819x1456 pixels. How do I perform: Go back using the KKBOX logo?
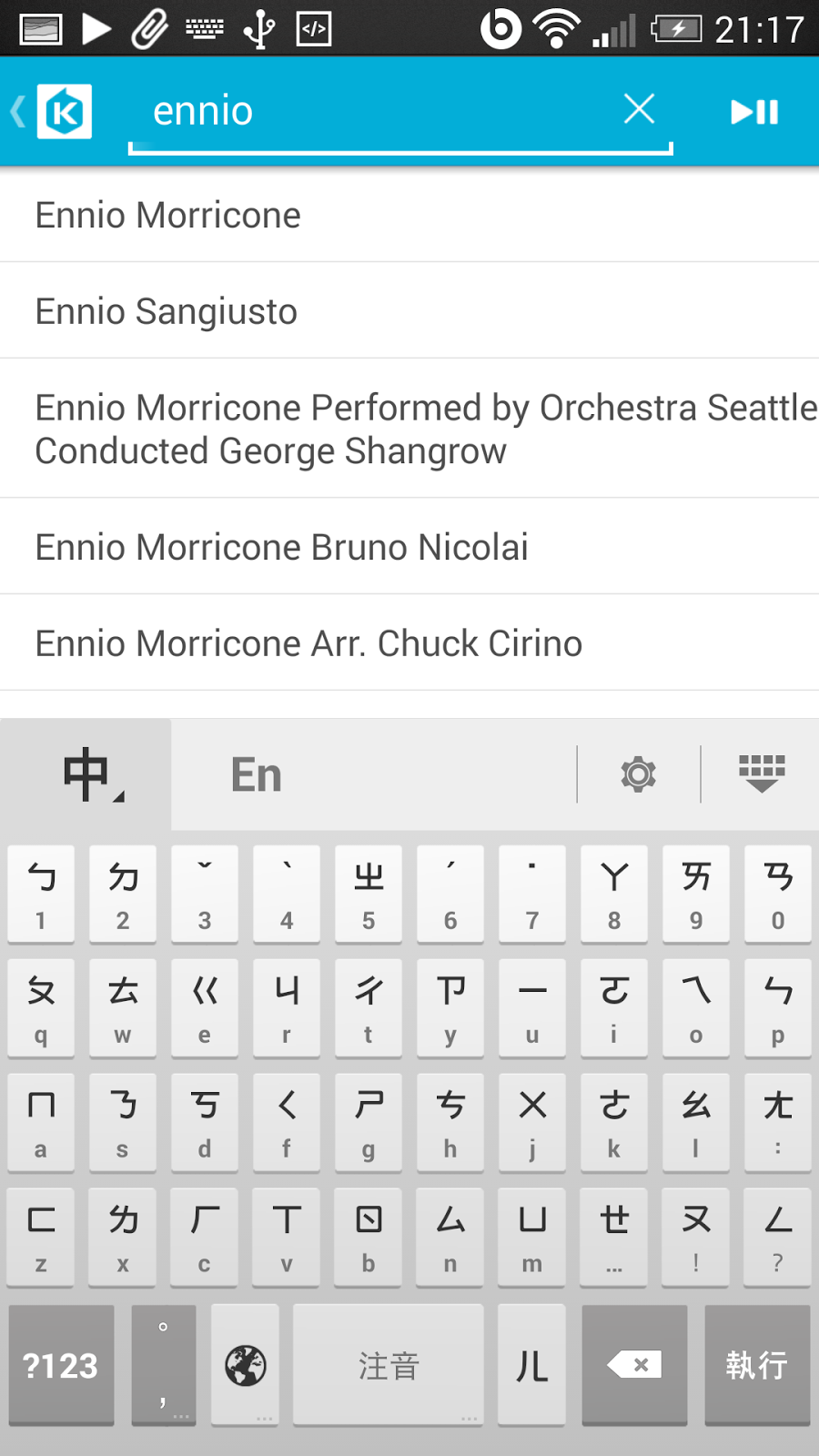(x=56, y=111)
